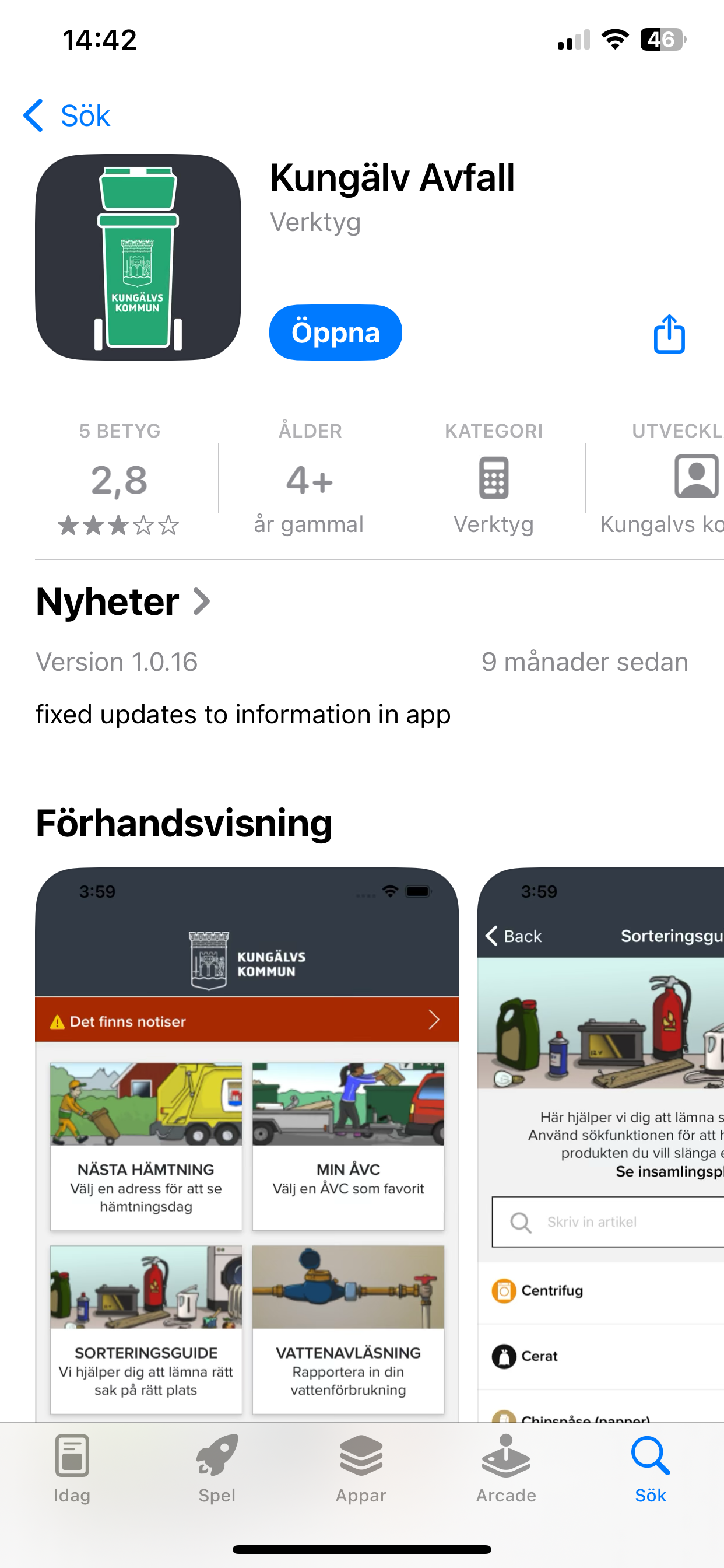Enlarge the first preview screenshot
Viewport: 724px width, 1568px height.
click(247, 1144)
